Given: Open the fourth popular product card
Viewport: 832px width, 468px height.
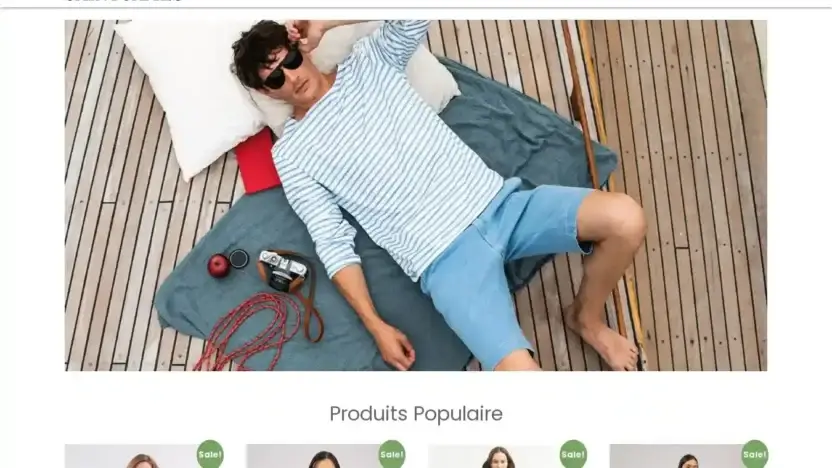Looking at the screenshot, I should click(688, 457).
